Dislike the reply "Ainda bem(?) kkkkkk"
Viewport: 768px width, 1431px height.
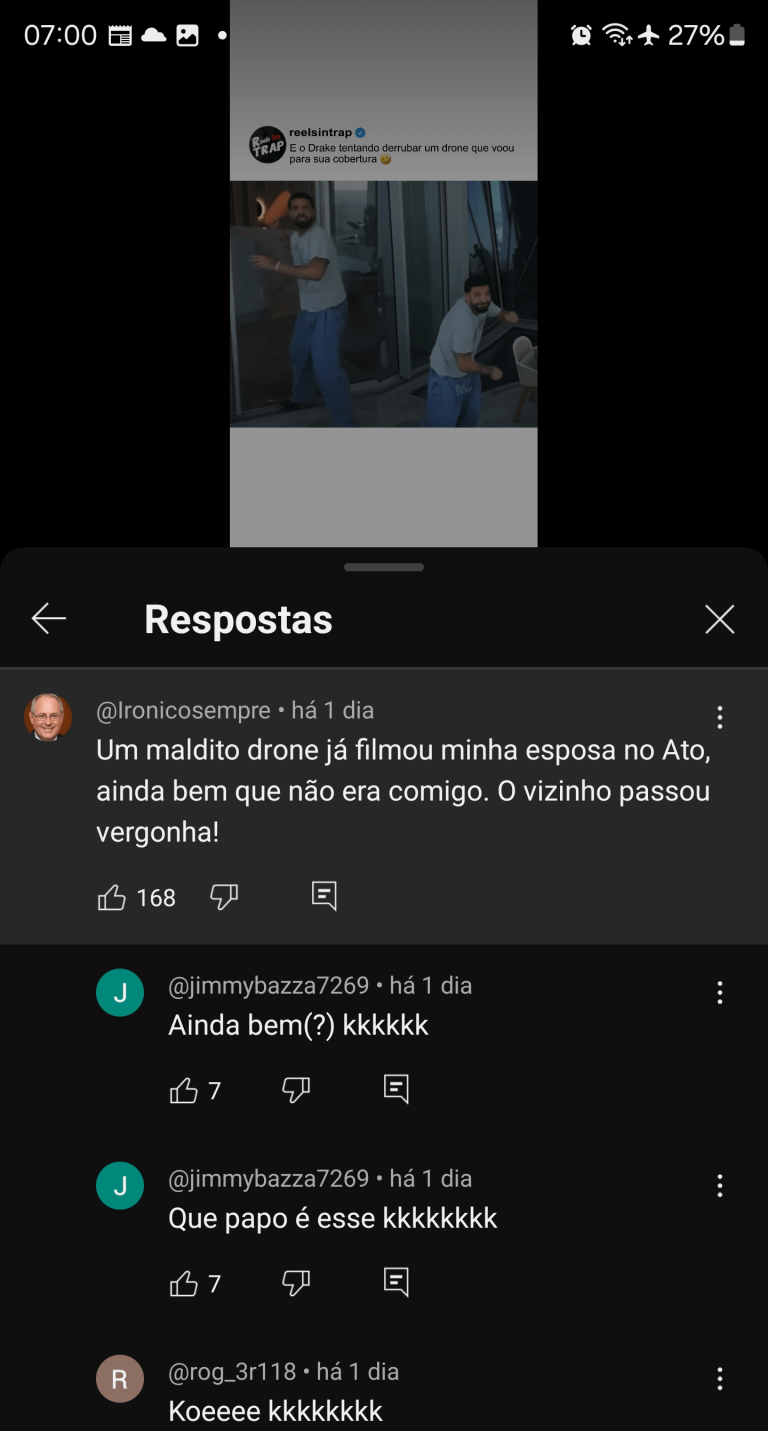pos(295,1090)
